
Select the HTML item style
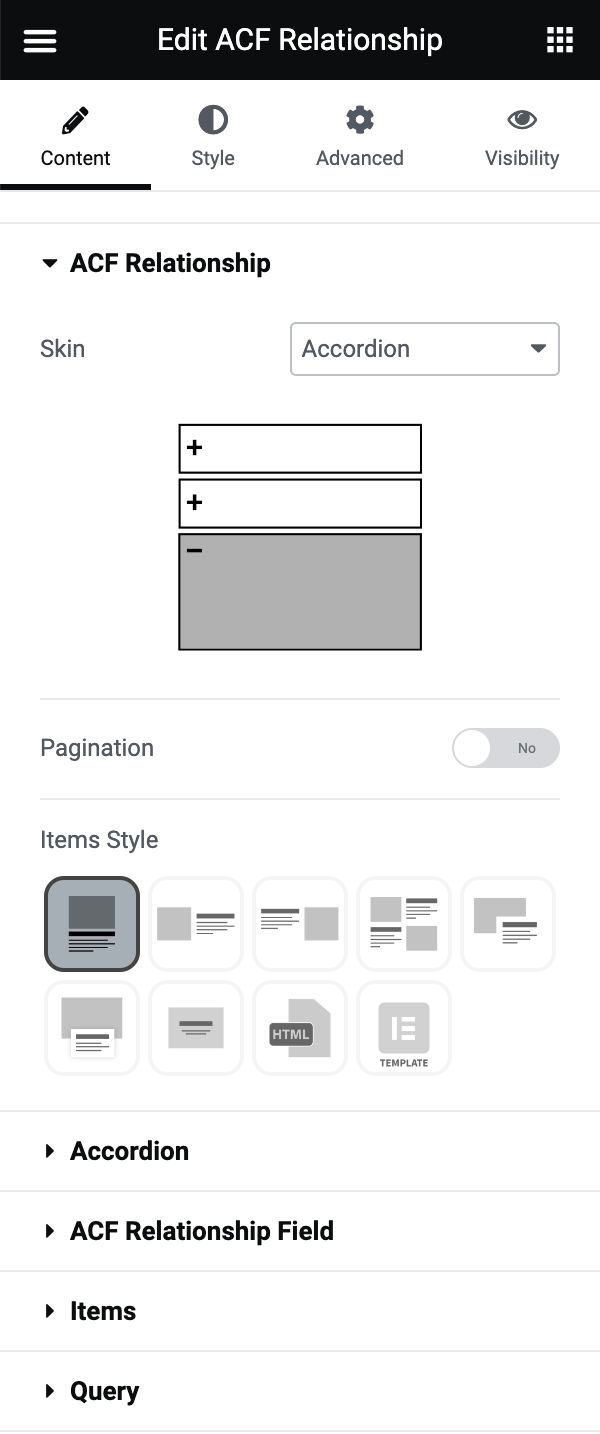pos(300,1028)
